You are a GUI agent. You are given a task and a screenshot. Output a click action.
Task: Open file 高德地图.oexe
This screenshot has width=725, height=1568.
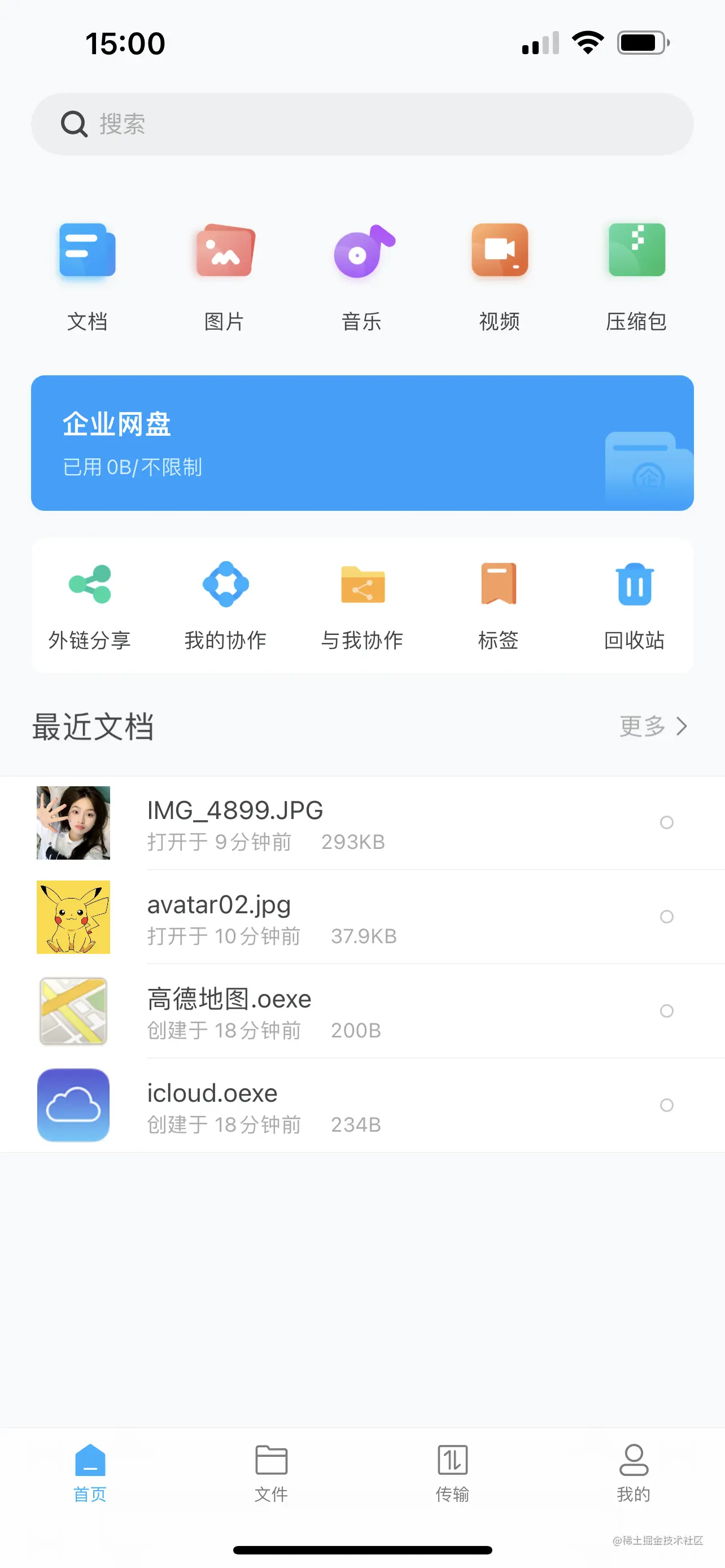click(x=229, y=999)
